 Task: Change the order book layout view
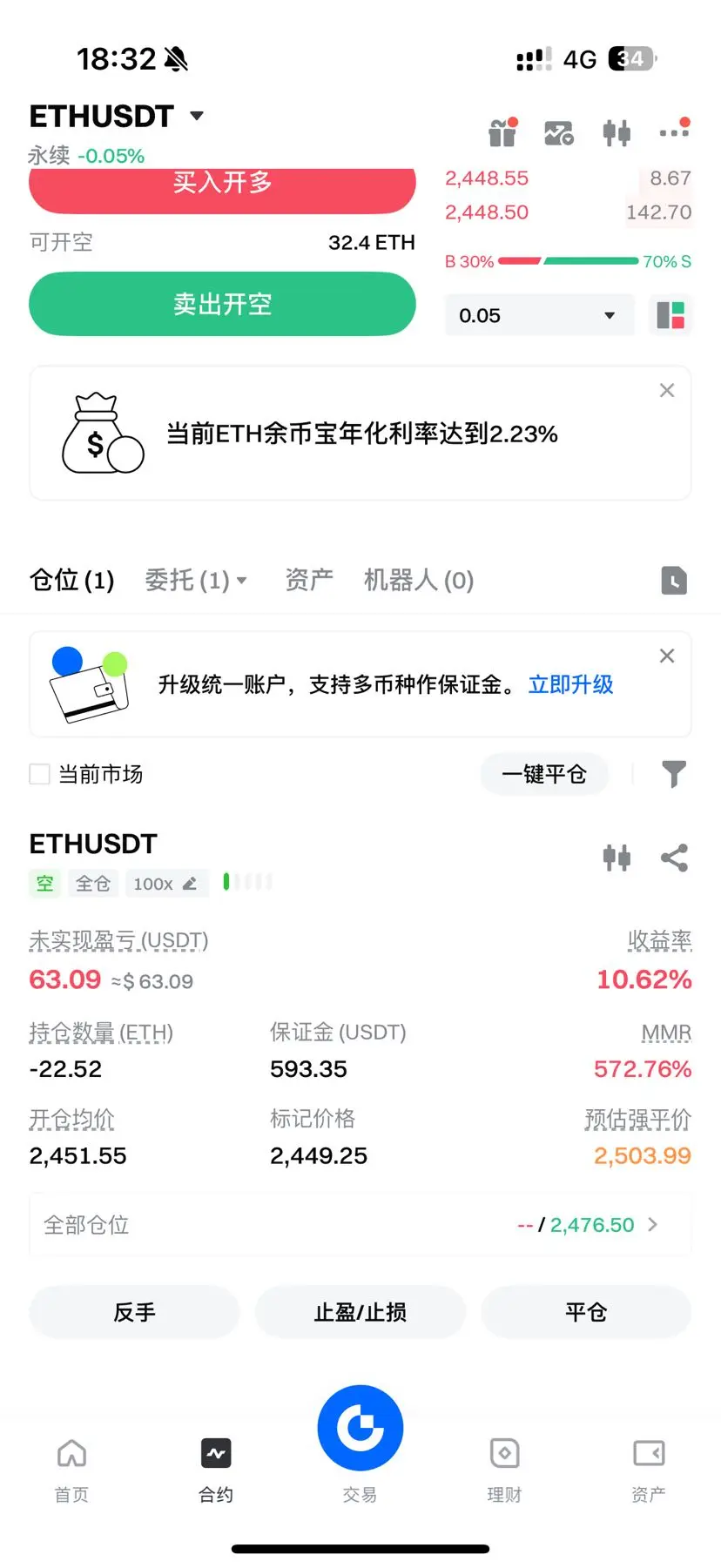pyautogui.click(x=670, y=315)
